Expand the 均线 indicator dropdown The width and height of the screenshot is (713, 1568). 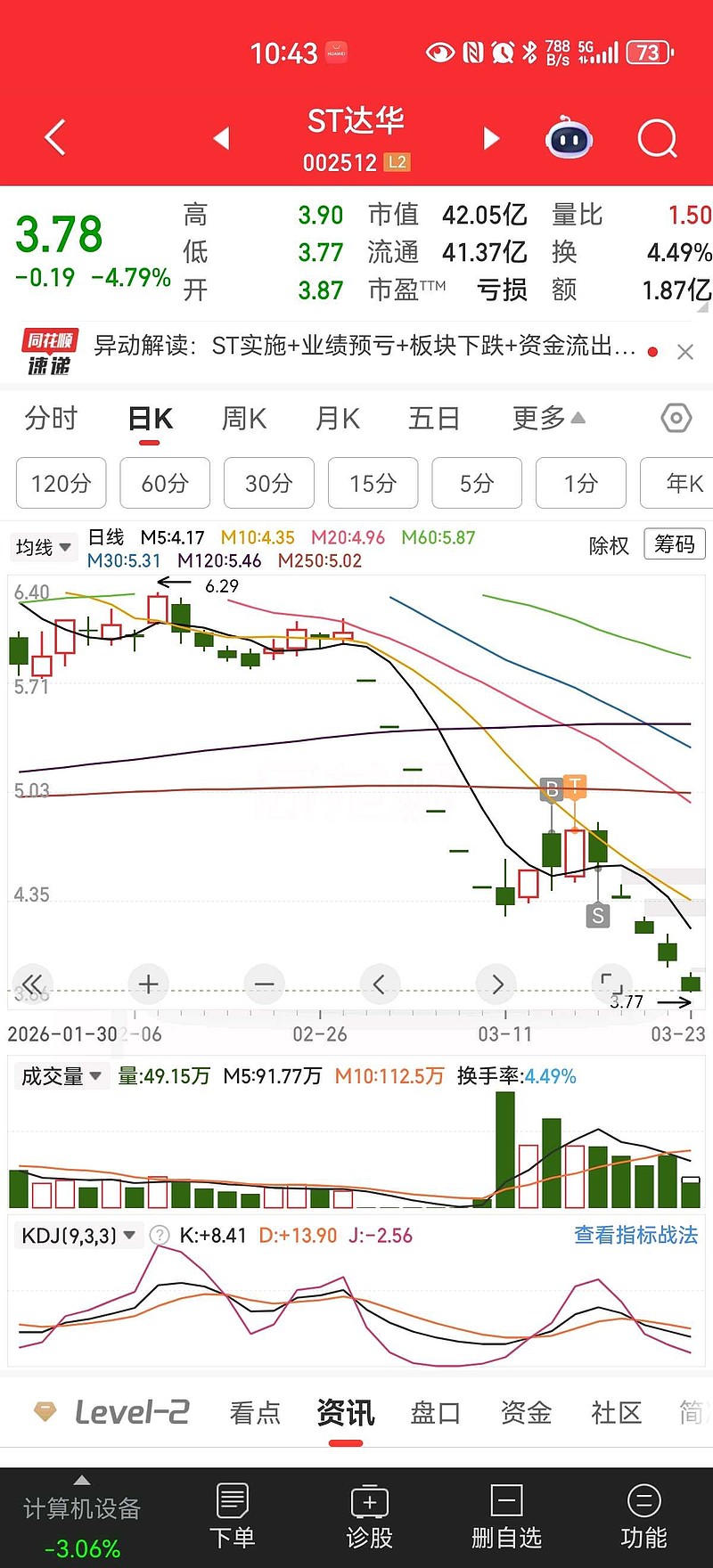point(43,547)
